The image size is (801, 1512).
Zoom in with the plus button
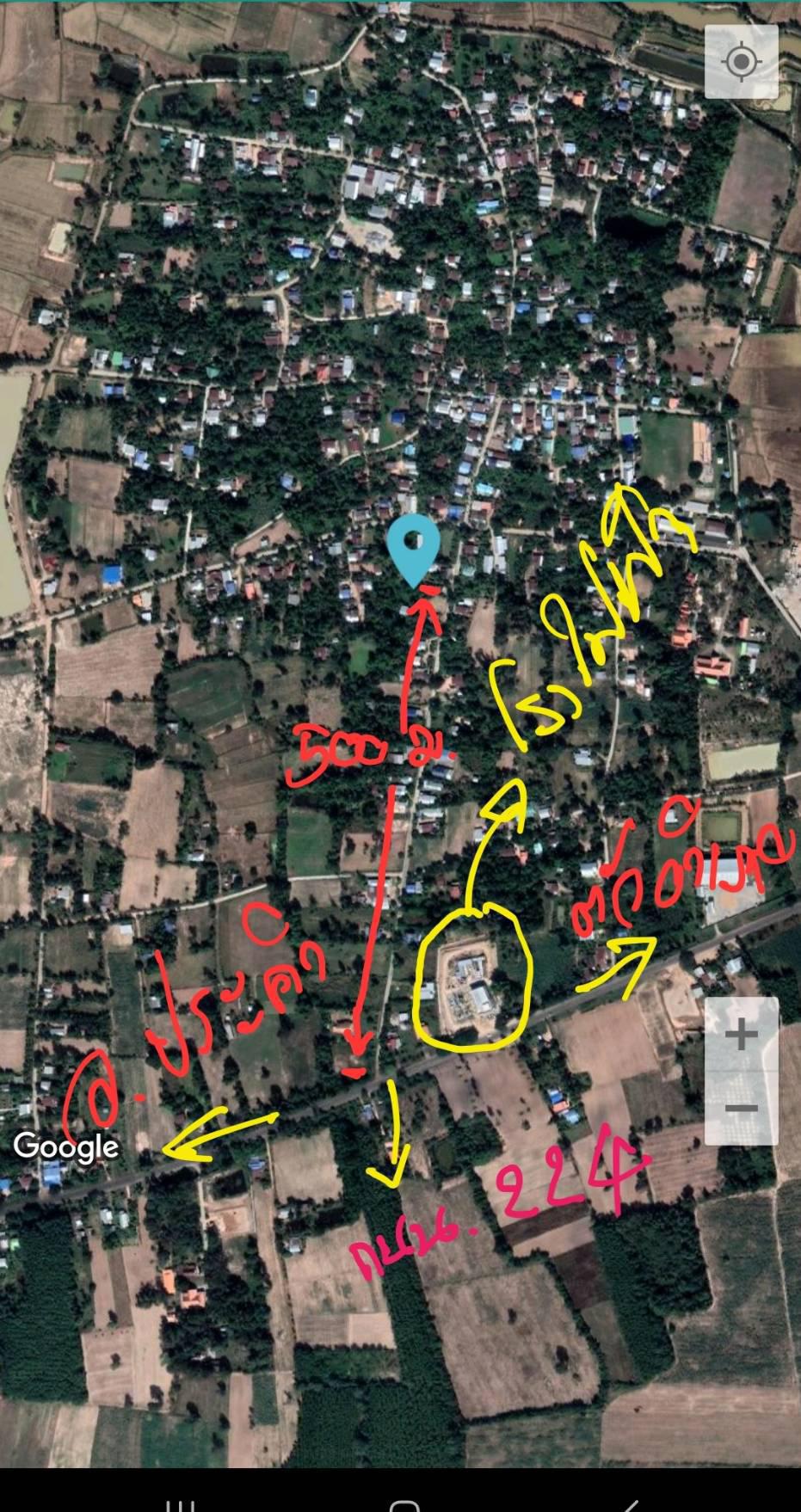(x=742, y=1035)
